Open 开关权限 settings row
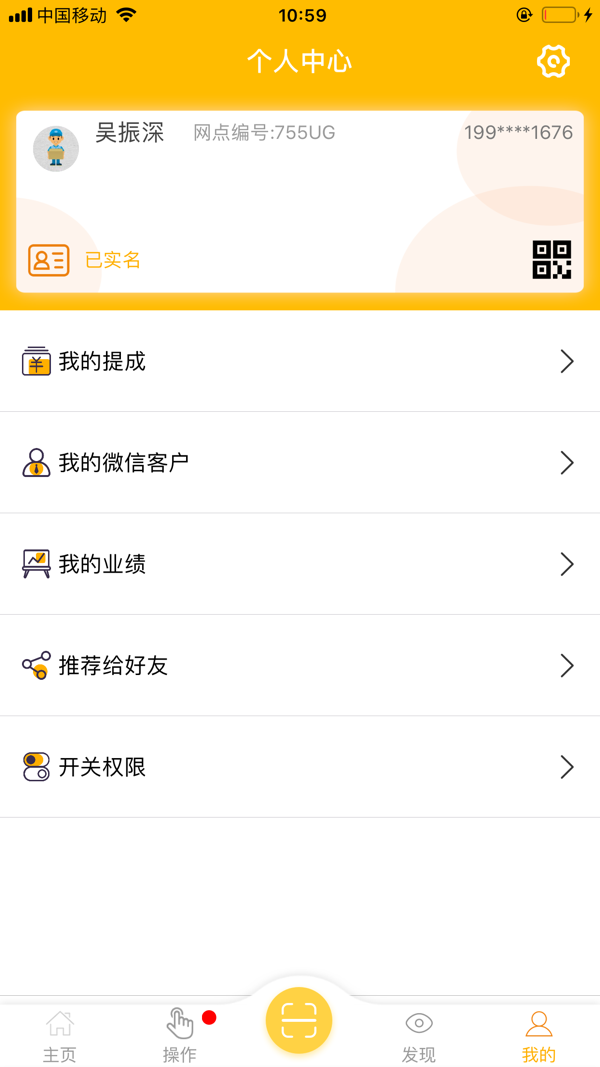This screenshot has height=1067, width=600. tap(300, 767)
